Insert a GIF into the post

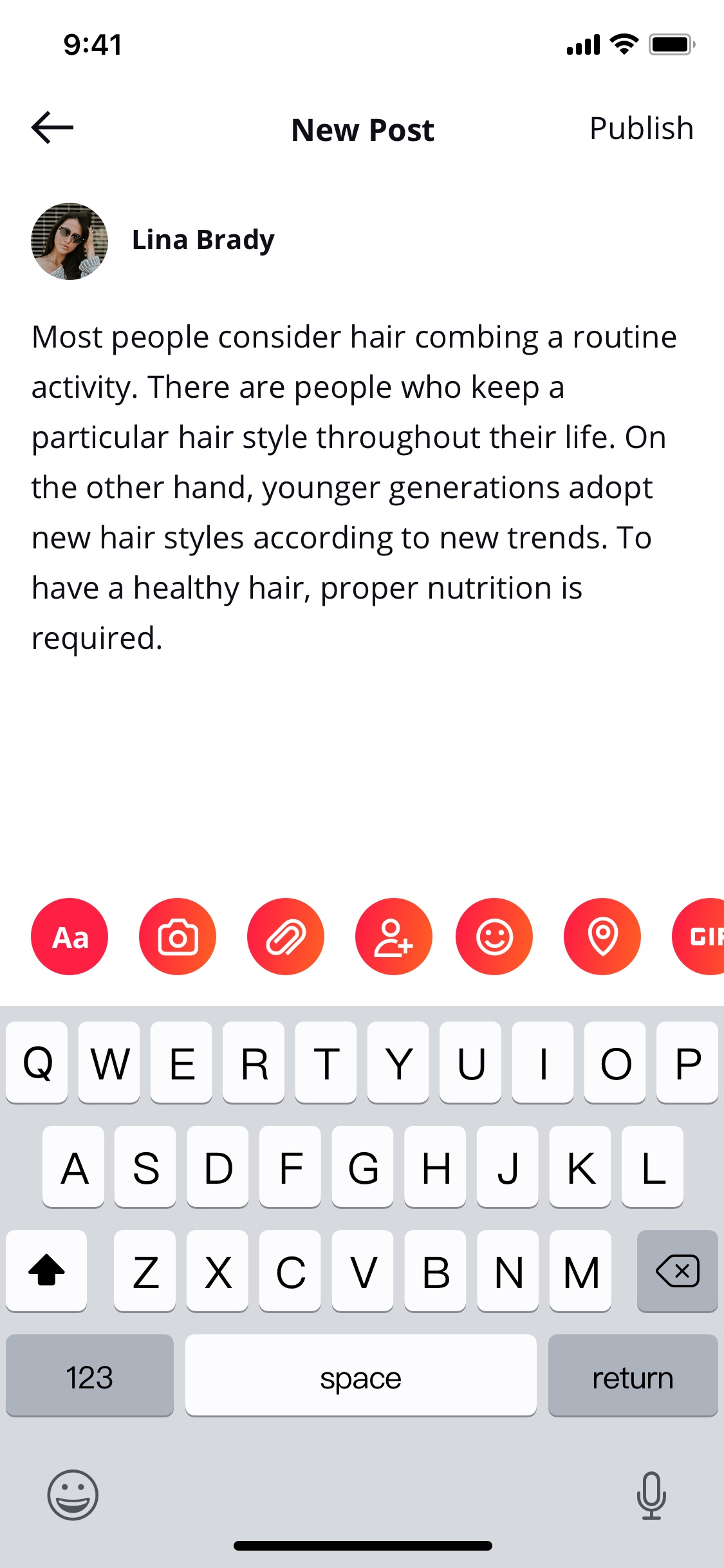tap(699, 937)
